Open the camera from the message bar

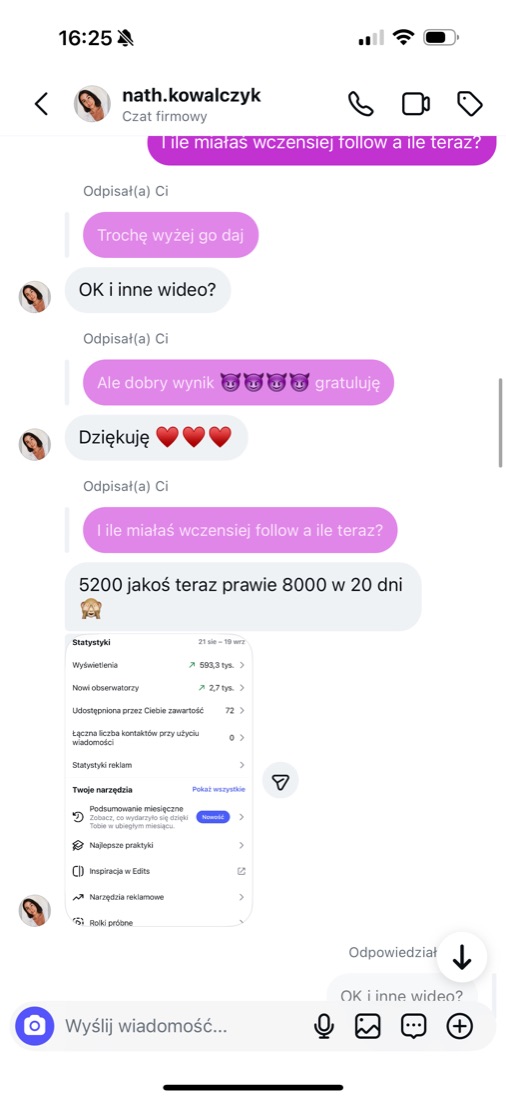click(x=34, y=1026)
